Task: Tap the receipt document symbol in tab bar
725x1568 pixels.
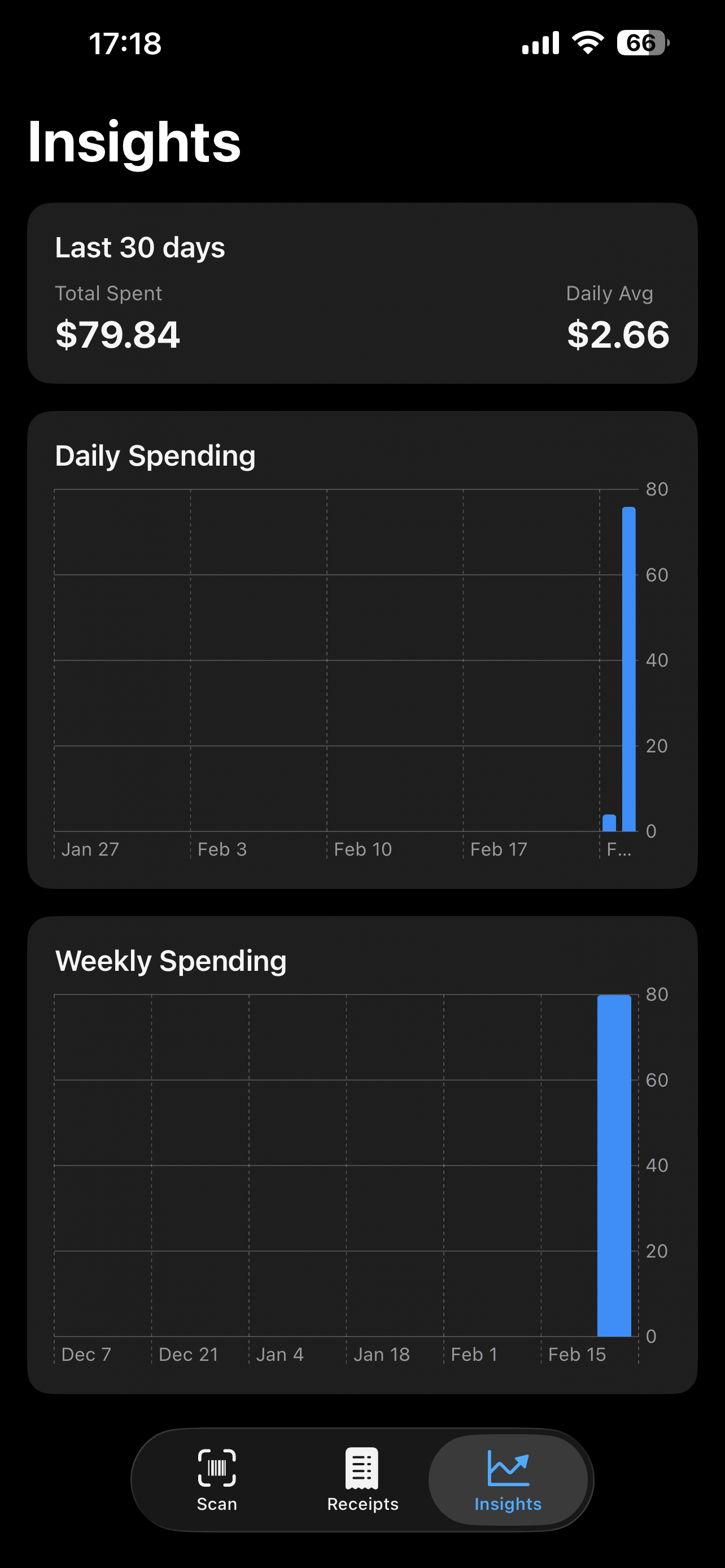Action: pos(362,1467)
